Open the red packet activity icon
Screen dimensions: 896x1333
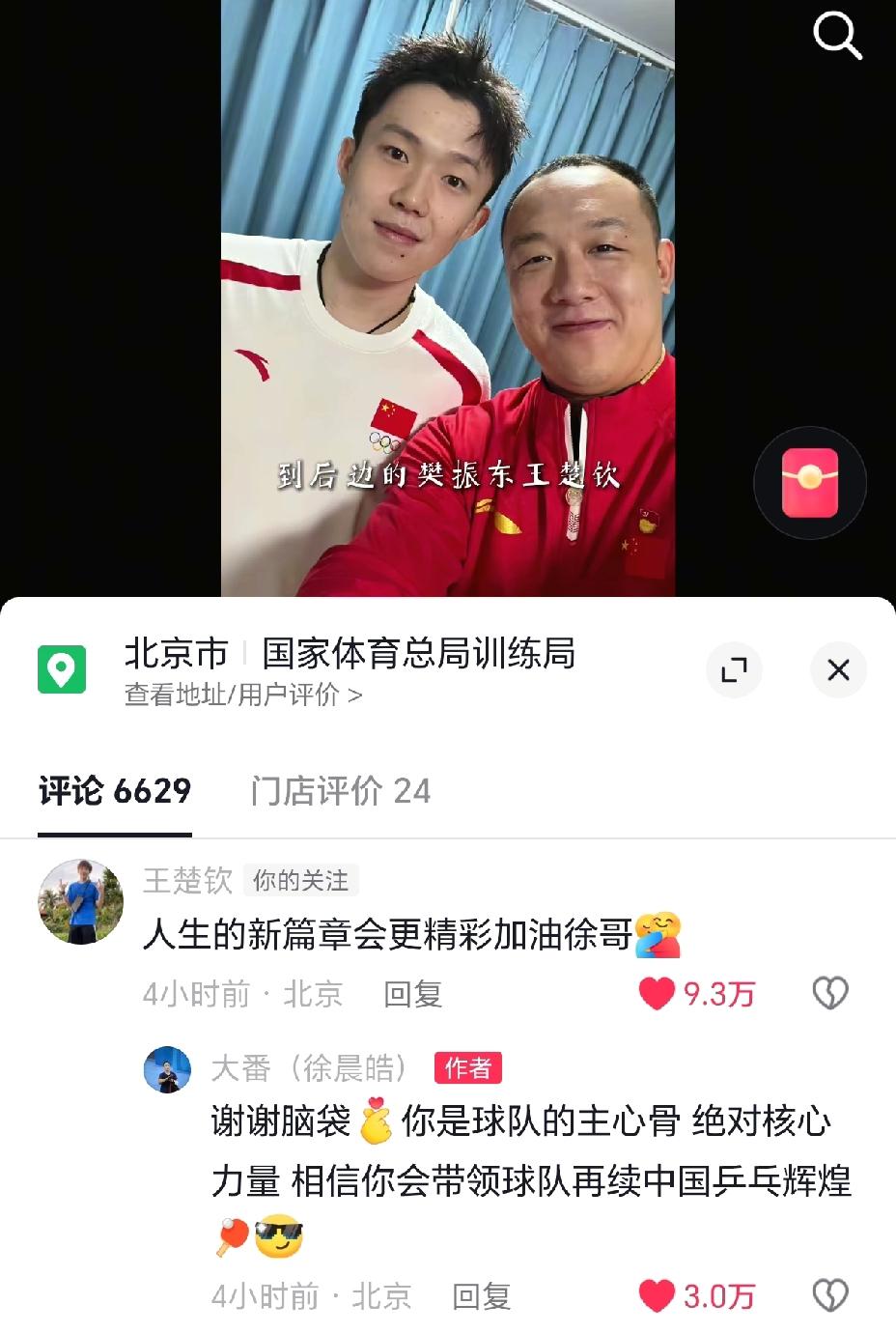[x=810, y=480]
